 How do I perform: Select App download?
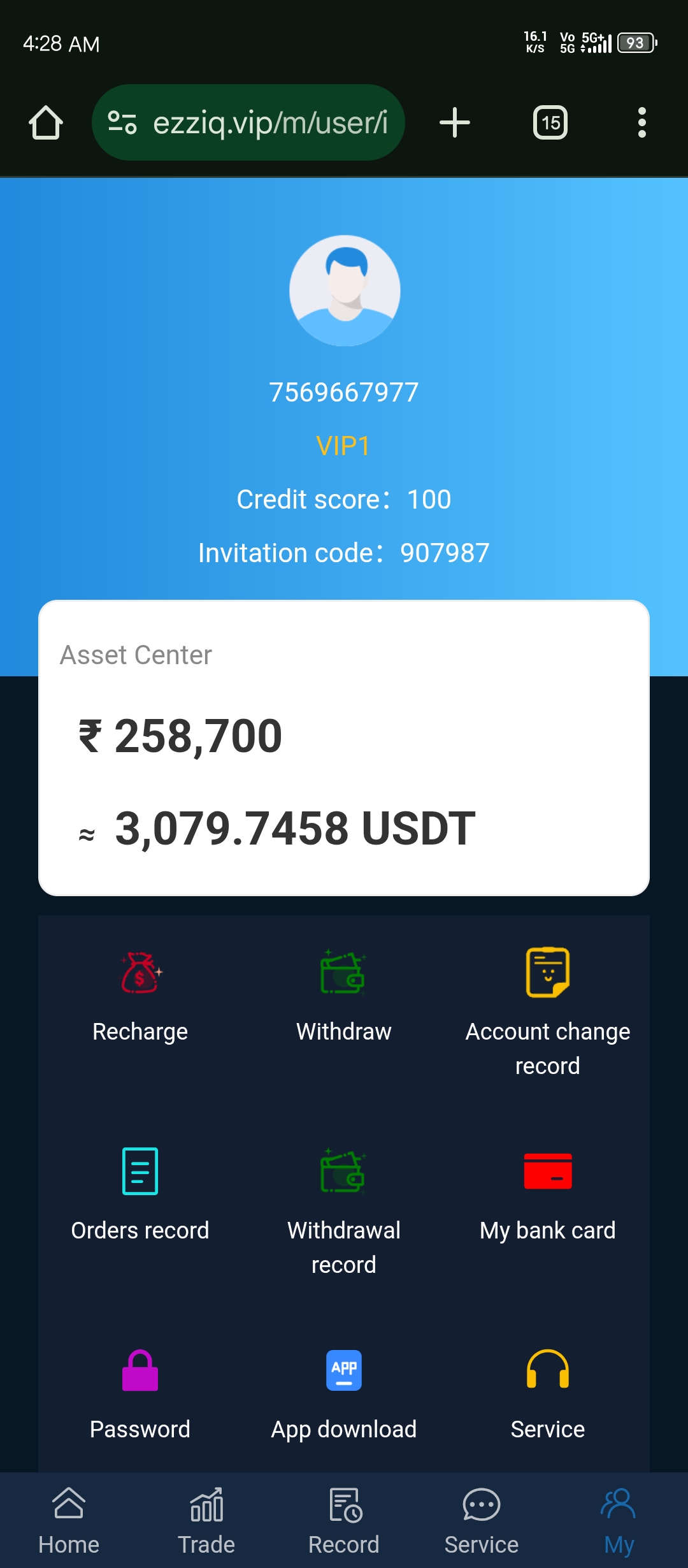coord(344,1392)
